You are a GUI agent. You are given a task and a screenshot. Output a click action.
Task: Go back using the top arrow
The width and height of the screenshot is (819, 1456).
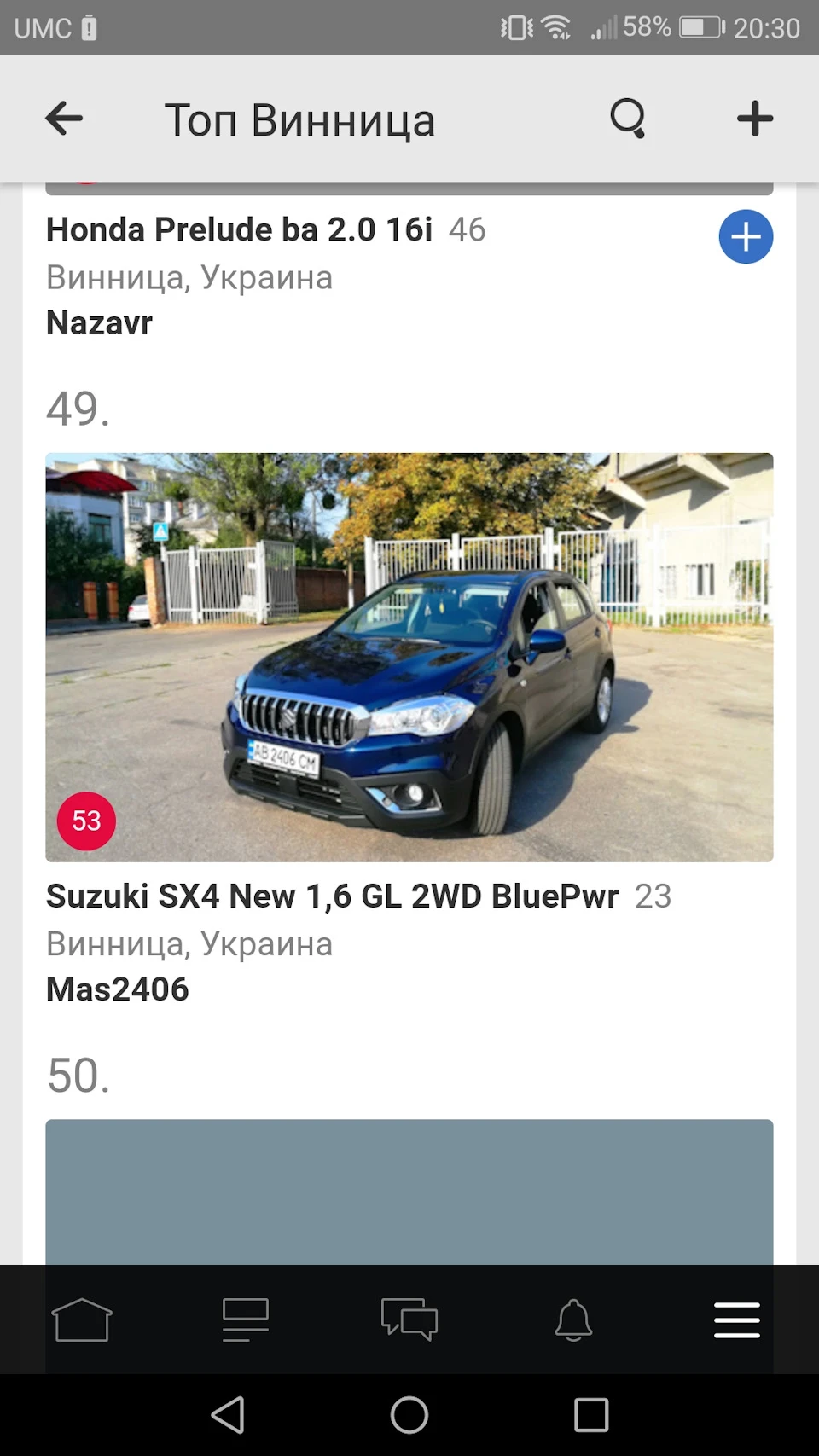tap(64, 119)
